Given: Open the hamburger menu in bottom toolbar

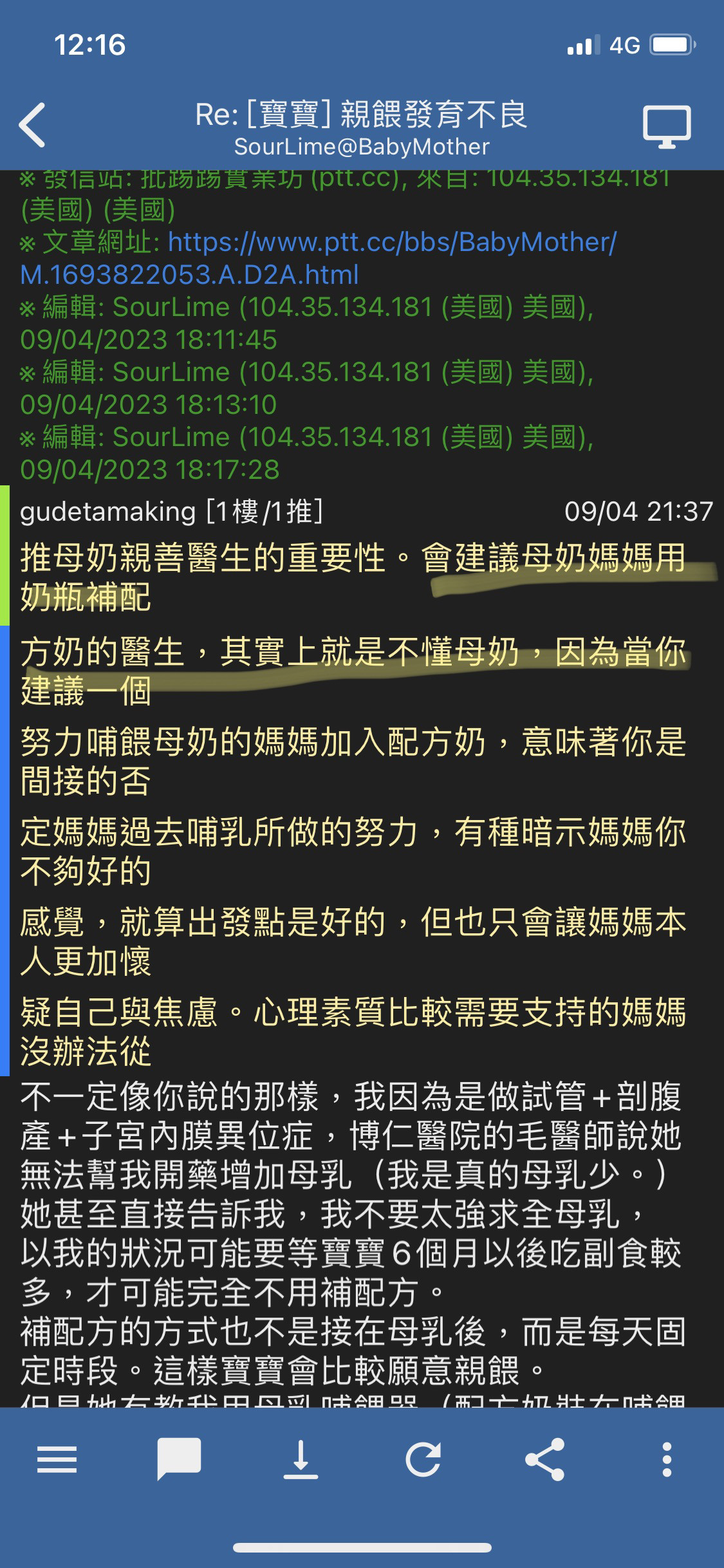Looking at the screenshot, I should pos(57,1460).
